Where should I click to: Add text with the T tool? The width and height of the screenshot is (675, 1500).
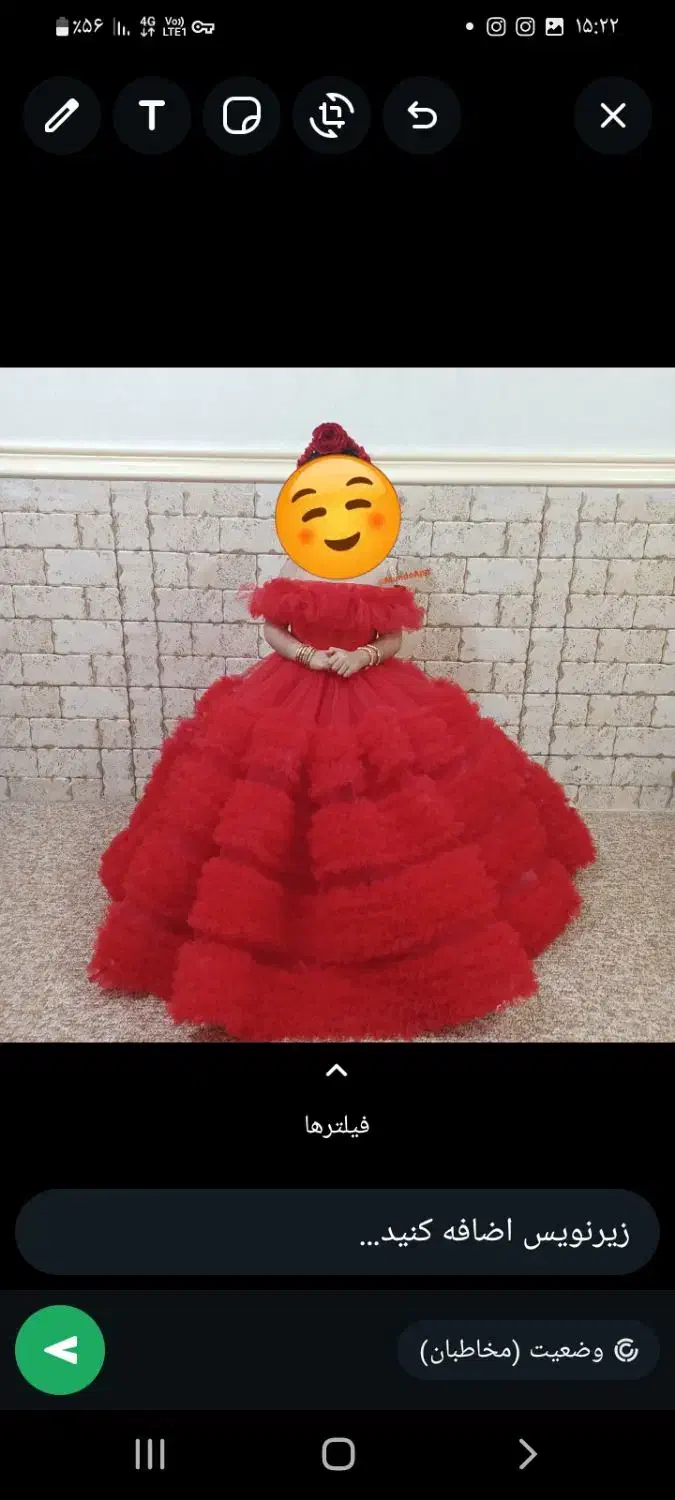(152, 116)
